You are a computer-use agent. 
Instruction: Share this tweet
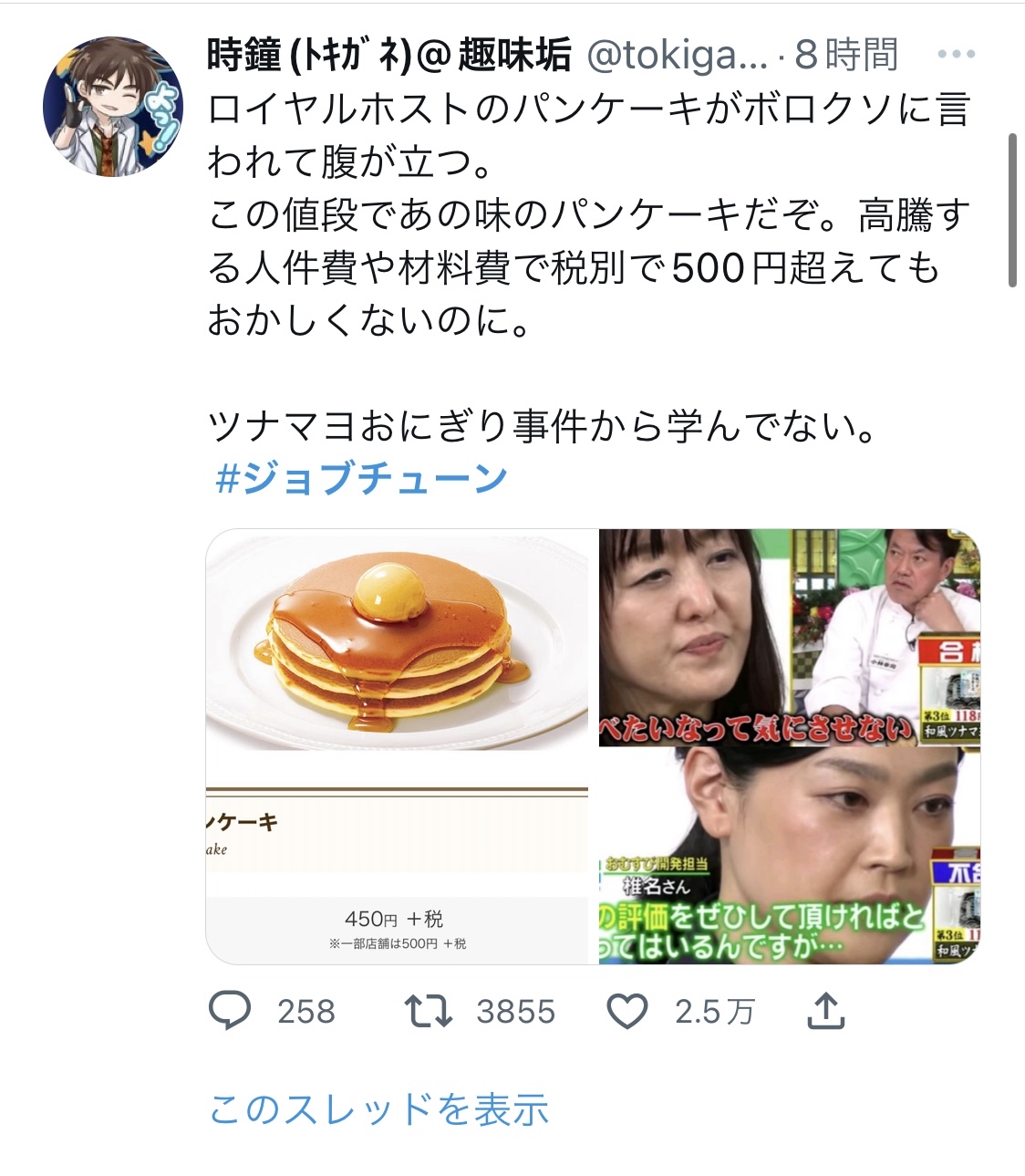(825, 1011)
